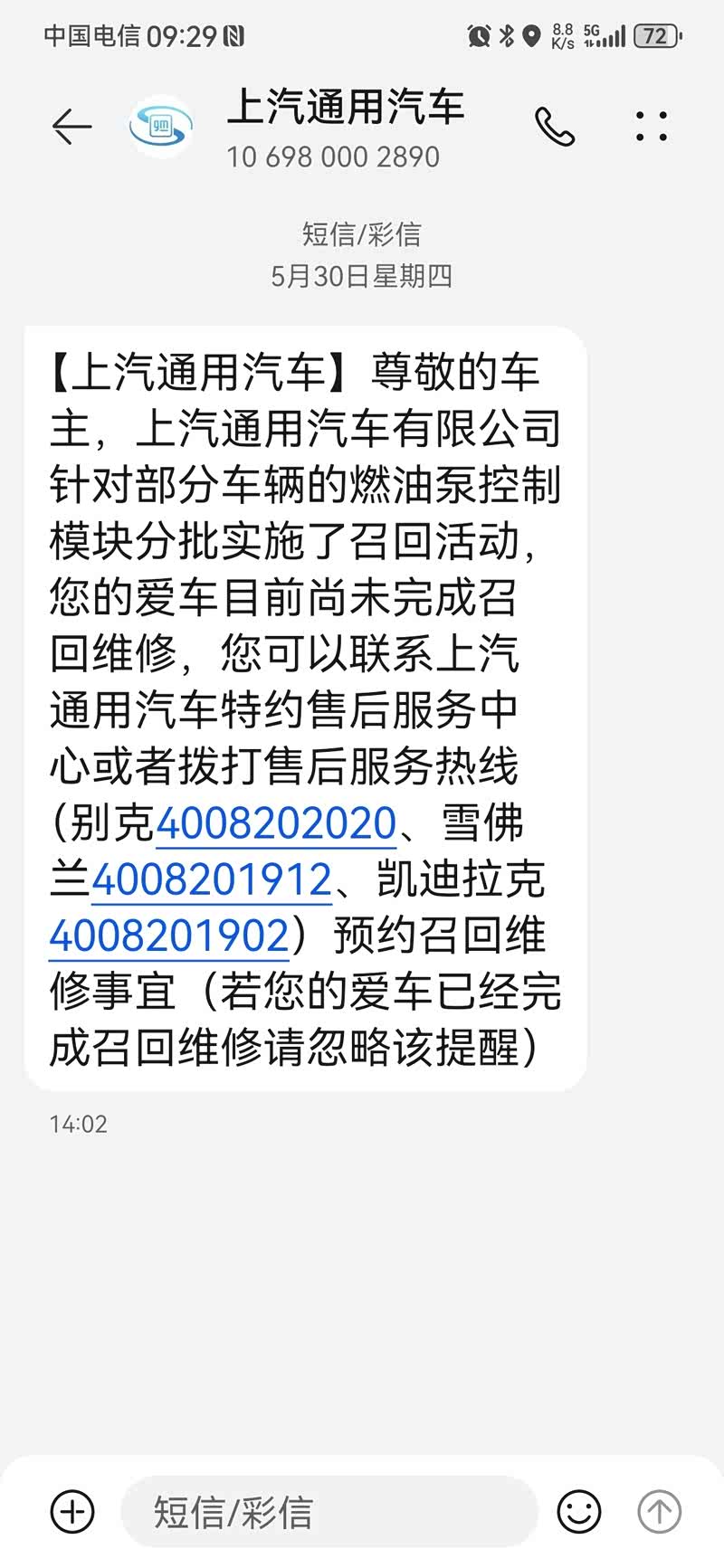Open the attachment plus button

(x=72, y=1511)
